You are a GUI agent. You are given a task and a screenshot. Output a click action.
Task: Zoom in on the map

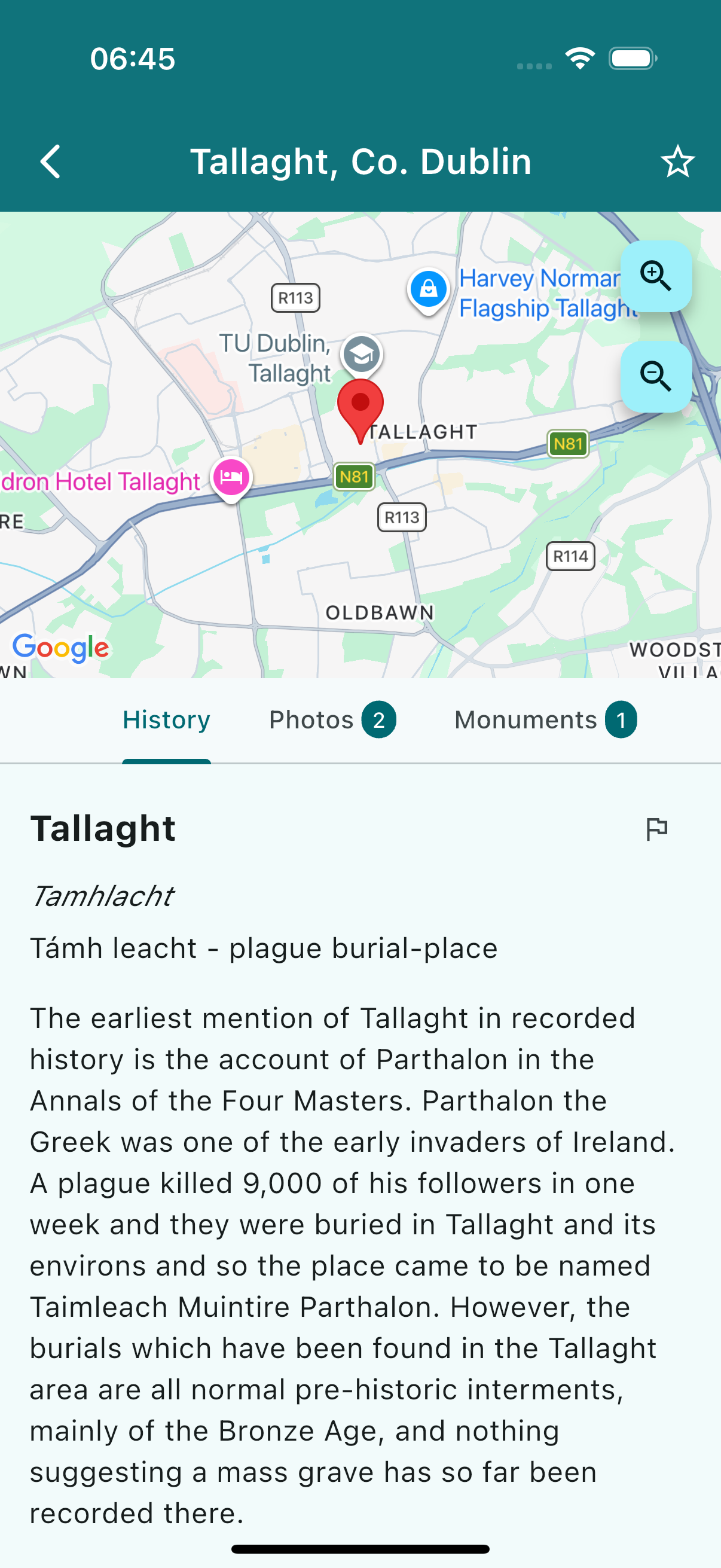coord(655,276)
